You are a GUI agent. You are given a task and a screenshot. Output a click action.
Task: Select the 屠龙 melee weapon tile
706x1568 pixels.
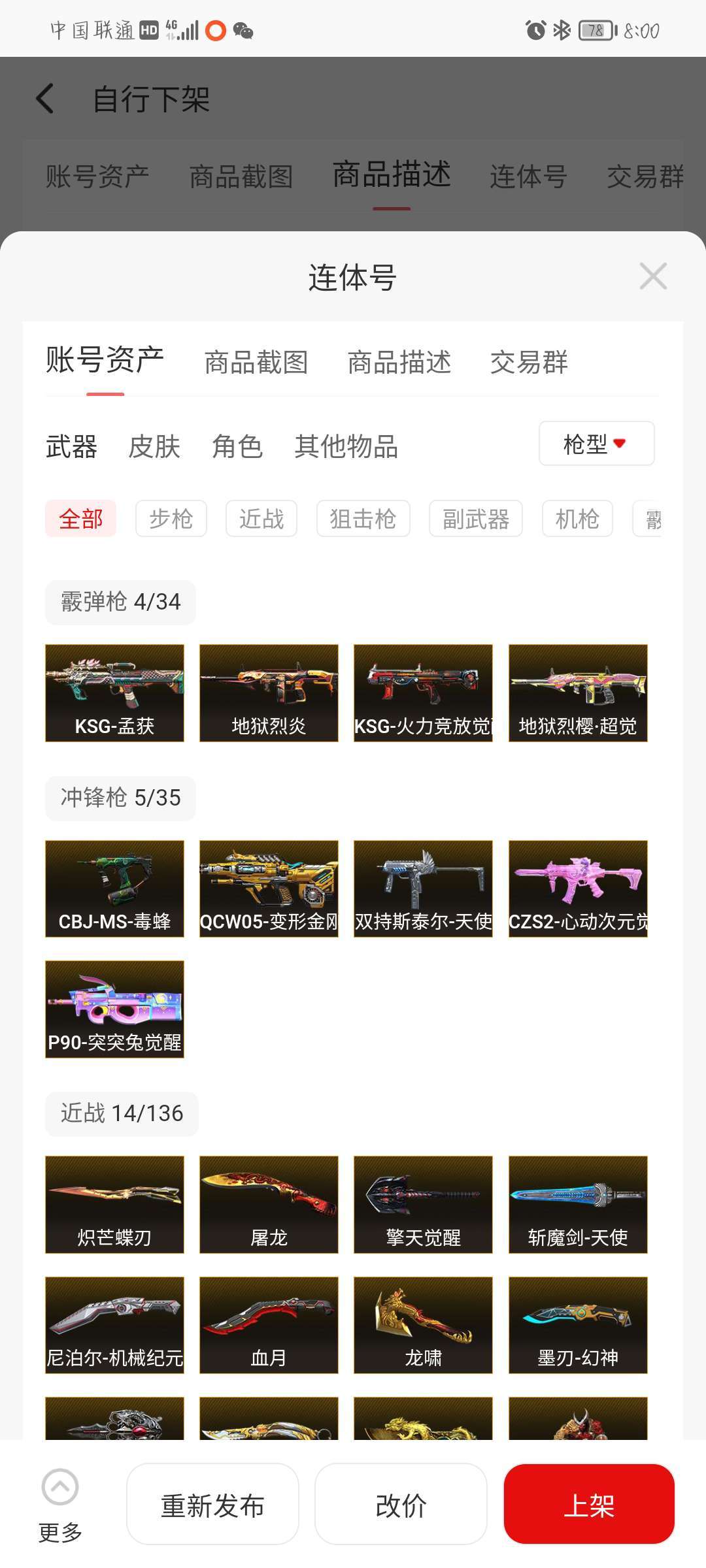269,1204
